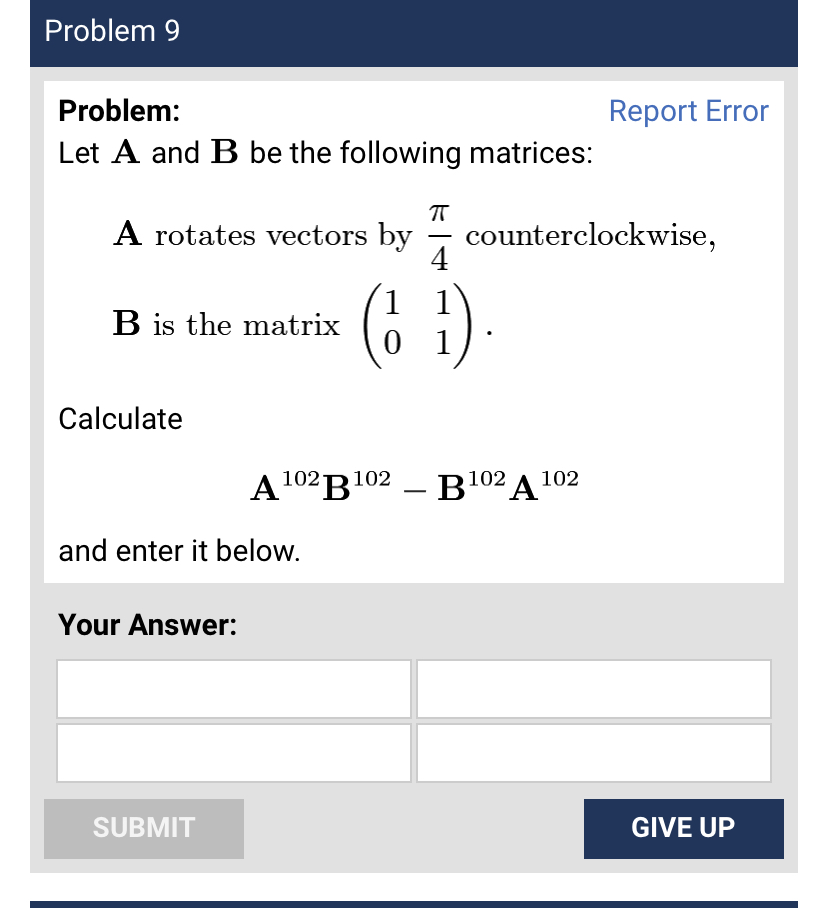Click the top-right answer input box
The image size is (828, 908).
coord(593,689)
